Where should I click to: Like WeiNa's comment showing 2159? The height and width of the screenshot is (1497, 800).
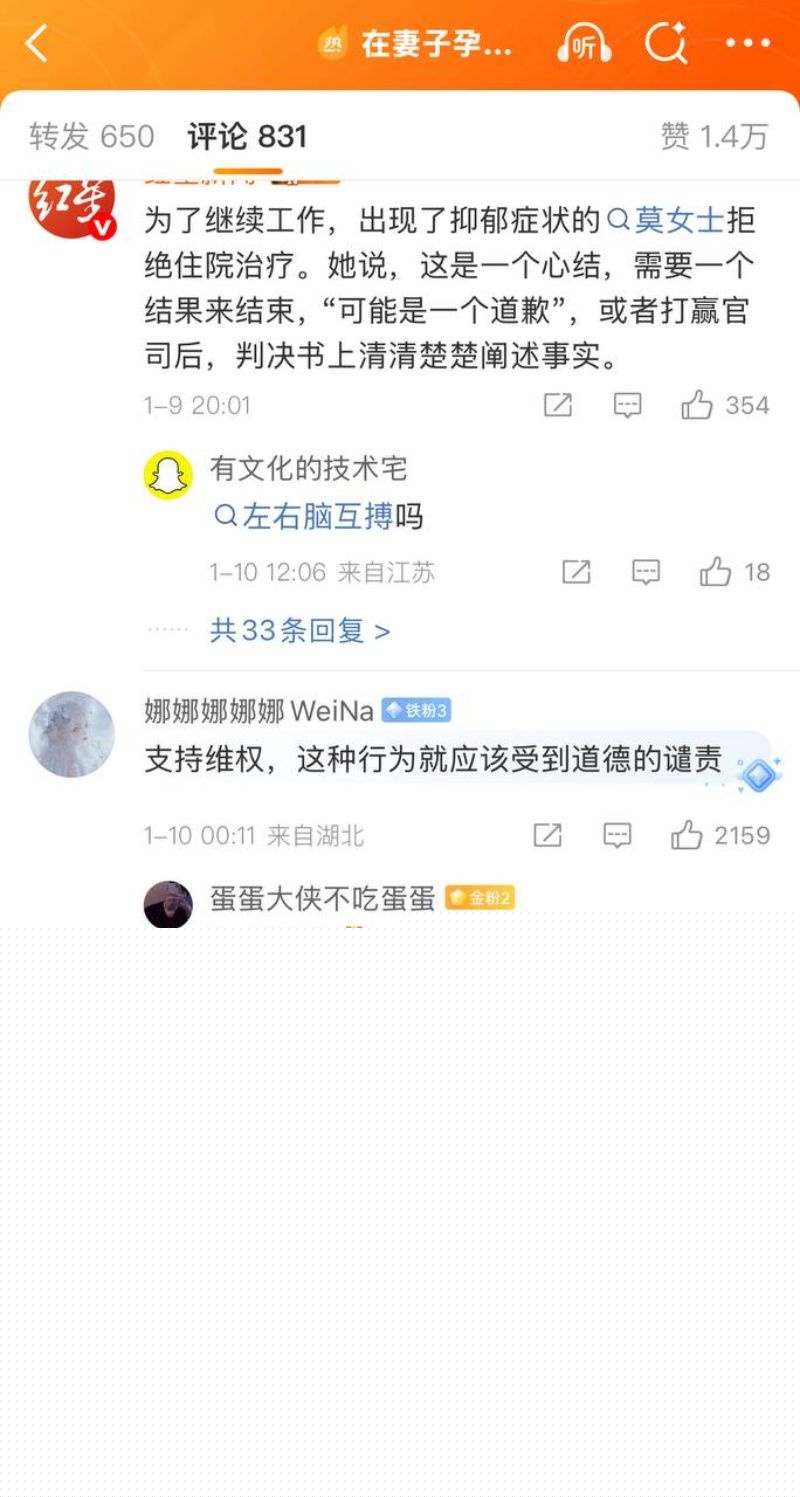click(690, 835)
